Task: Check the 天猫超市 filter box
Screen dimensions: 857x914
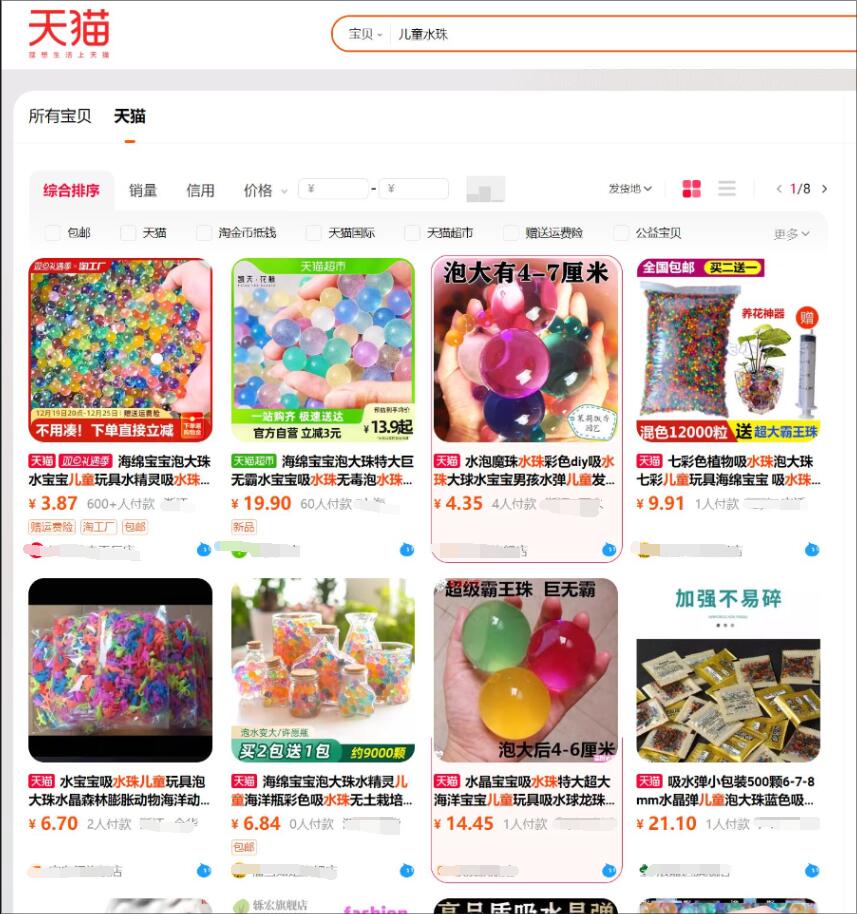Action: [412, 233]
